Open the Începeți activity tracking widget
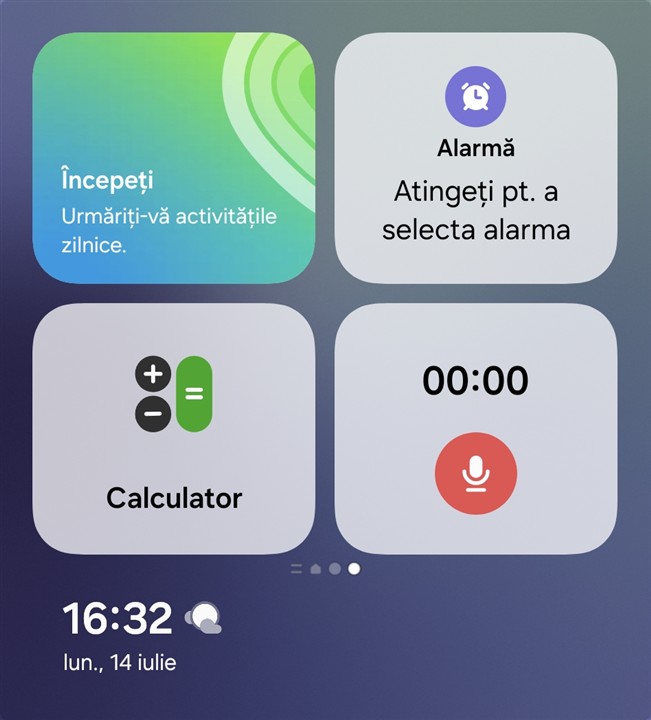Screen dimensions: 651x720 (173, 158)
